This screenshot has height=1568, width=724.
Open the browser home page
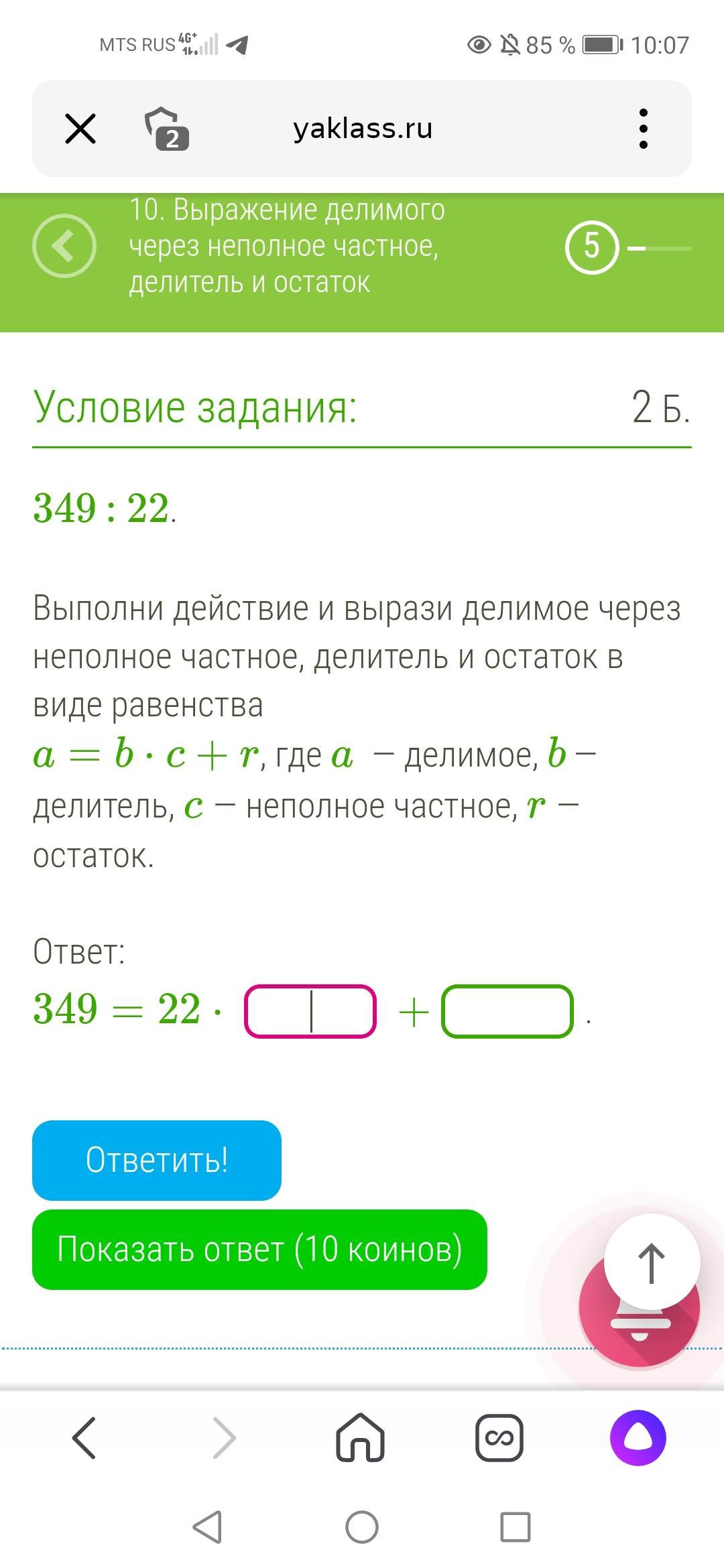[x=361, y=1437]
